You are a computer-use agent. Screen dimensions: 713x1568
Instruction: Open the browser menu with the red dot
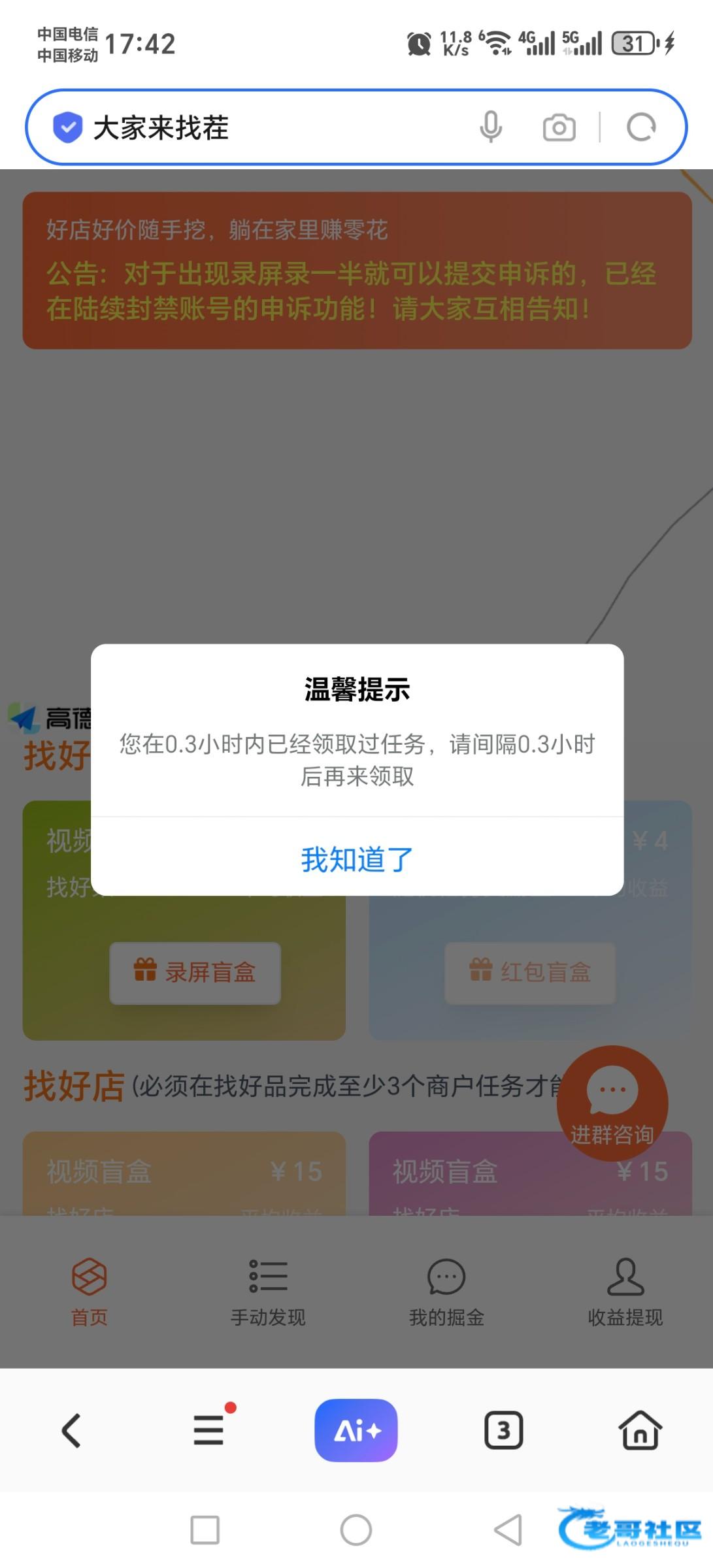point(209,1431)
